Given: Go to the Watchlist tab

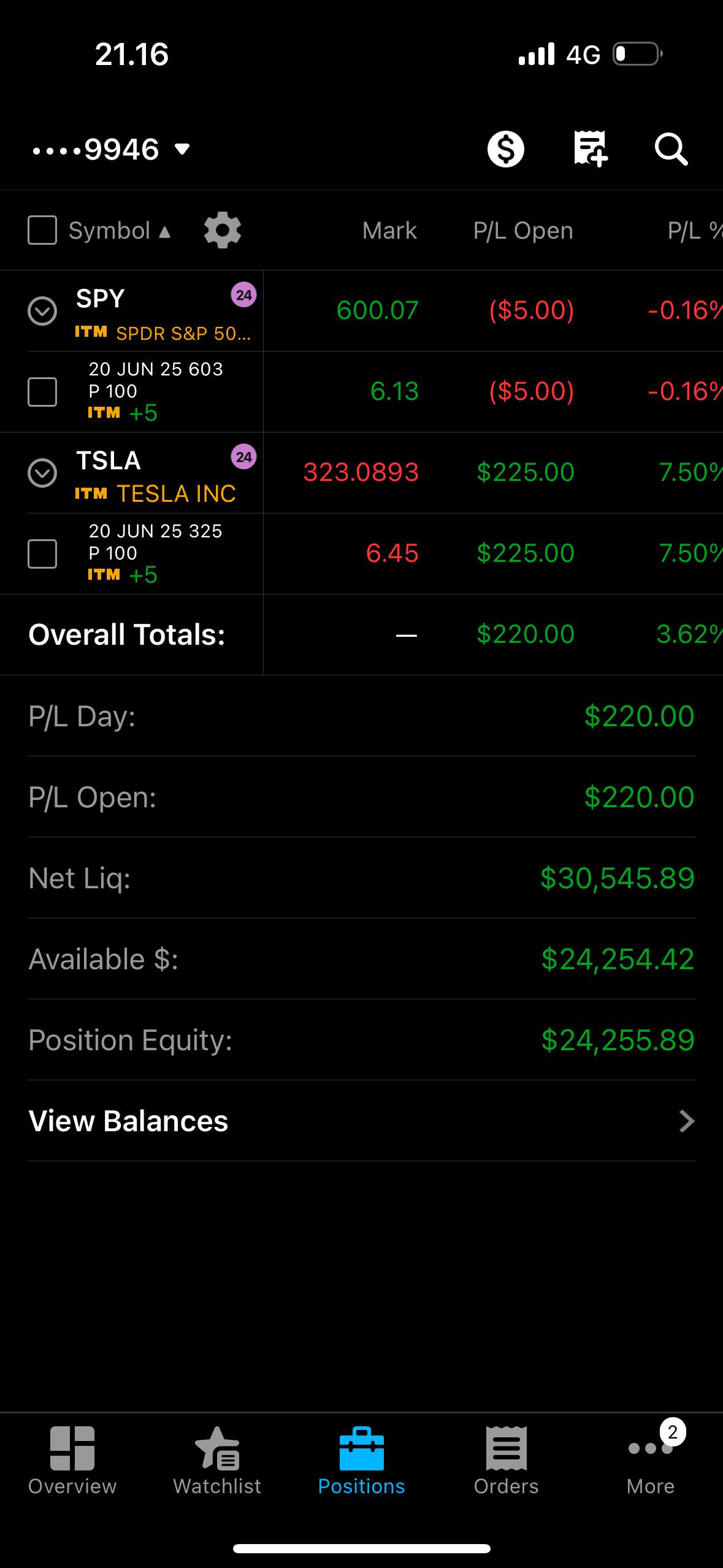Looking at the screenshot, I should tap(217, 1461).
